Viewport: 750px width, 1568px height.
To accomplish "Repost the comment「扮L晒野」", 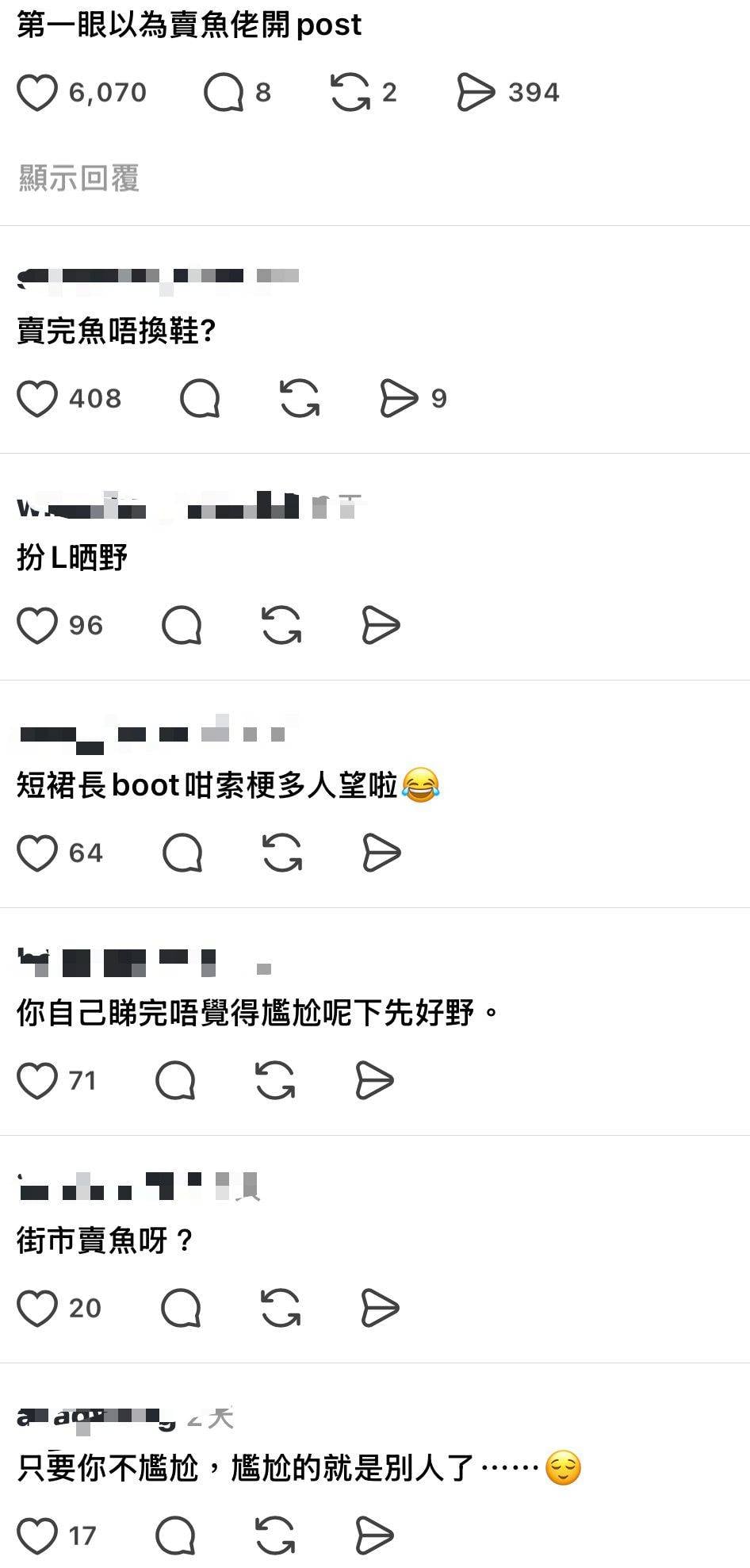I will (x=281, y=626).
